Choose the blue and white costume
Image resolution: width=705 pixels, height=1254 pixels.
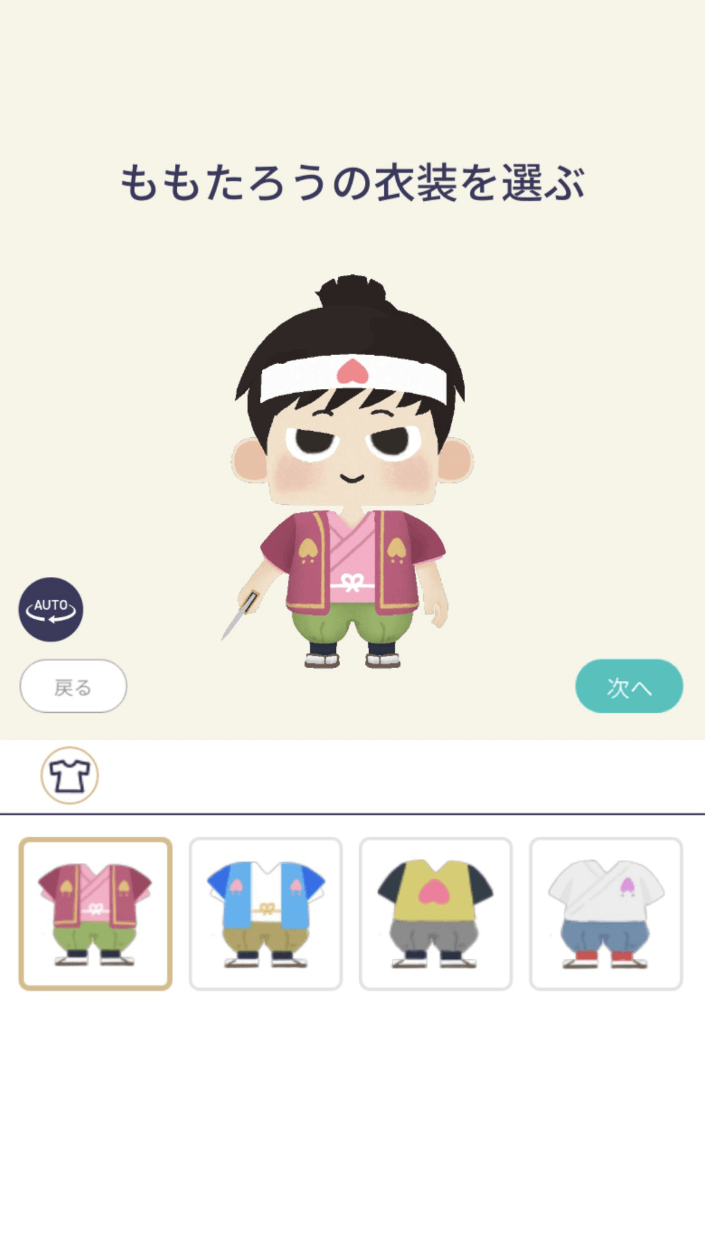tap(266, 914)
